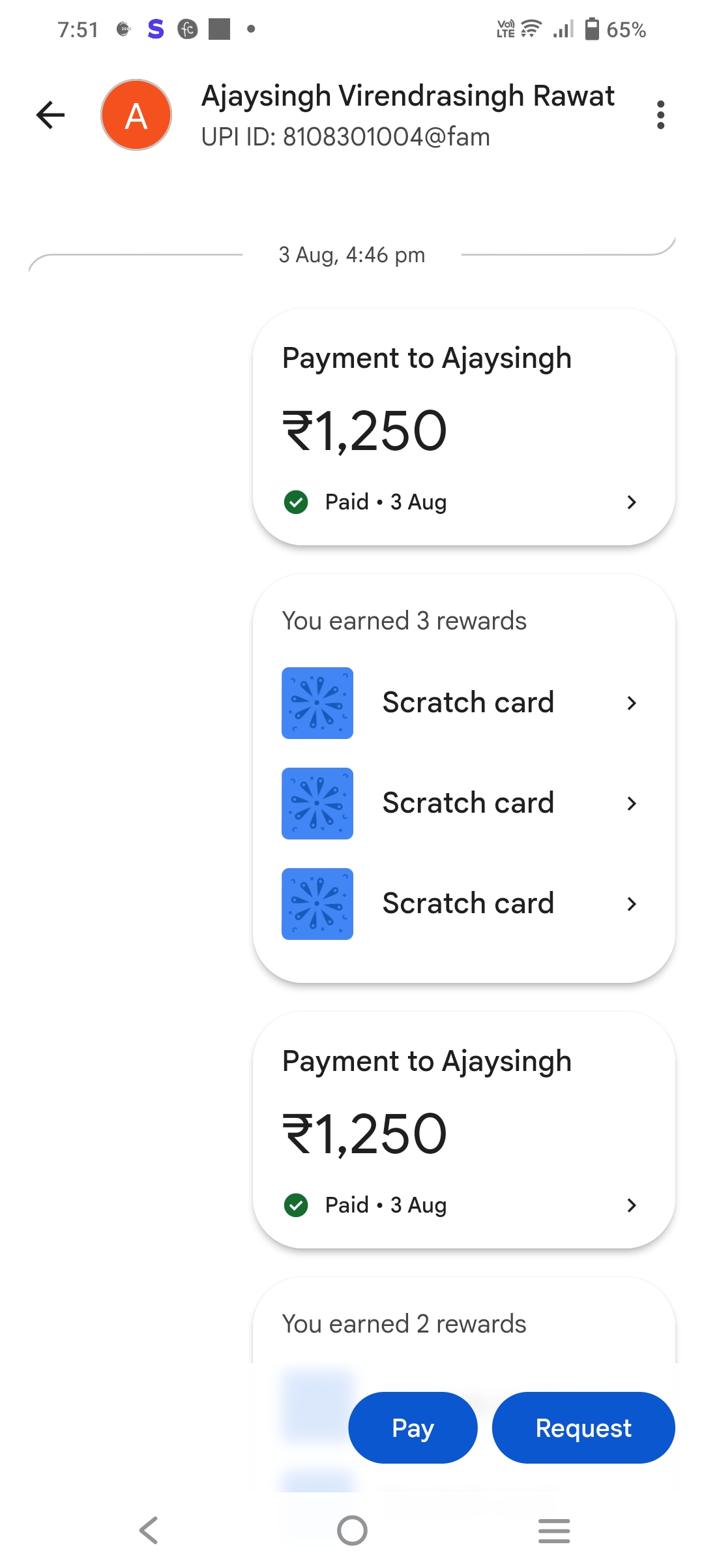Open recent apps from navigation bar

click(554, 1530)
